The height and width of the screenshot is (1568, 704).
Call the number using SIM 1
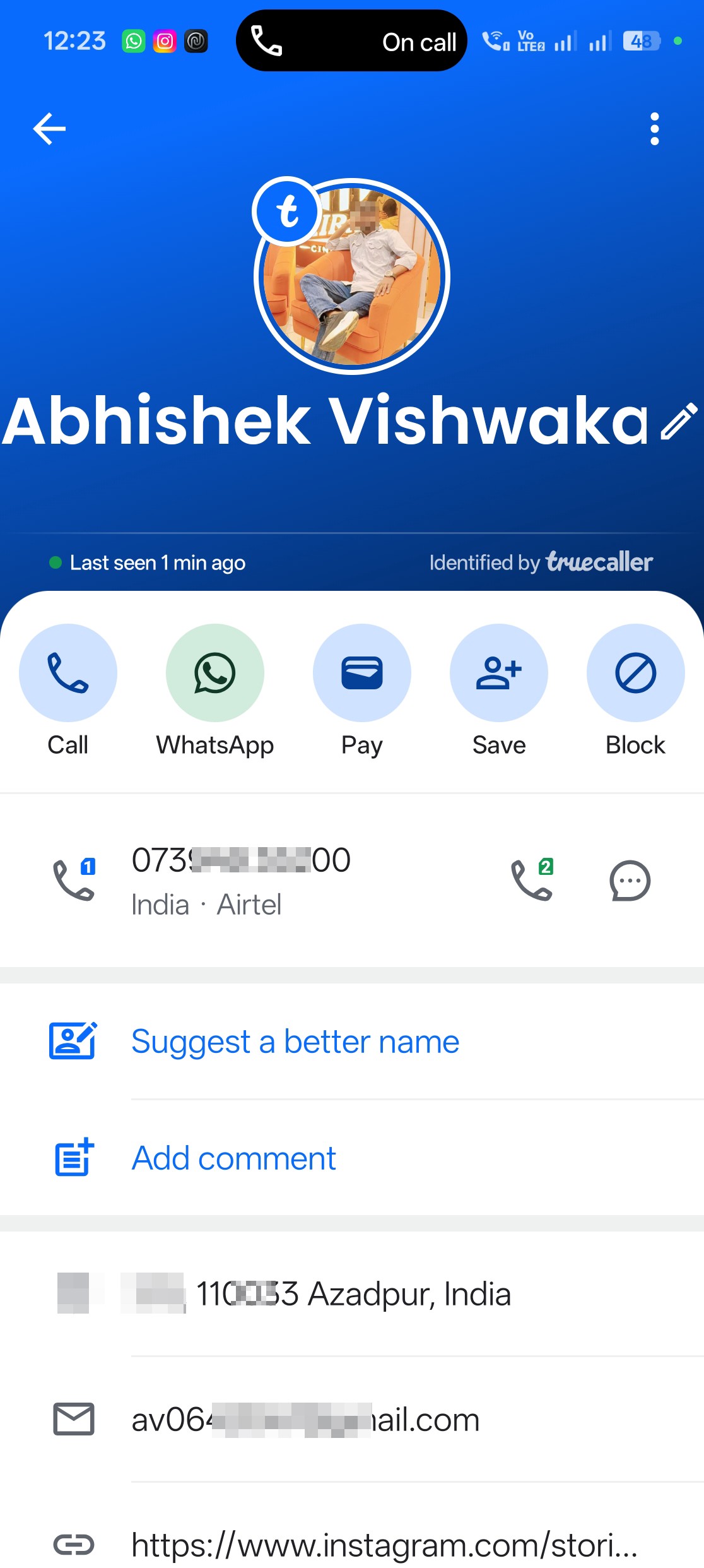[74, 879]
